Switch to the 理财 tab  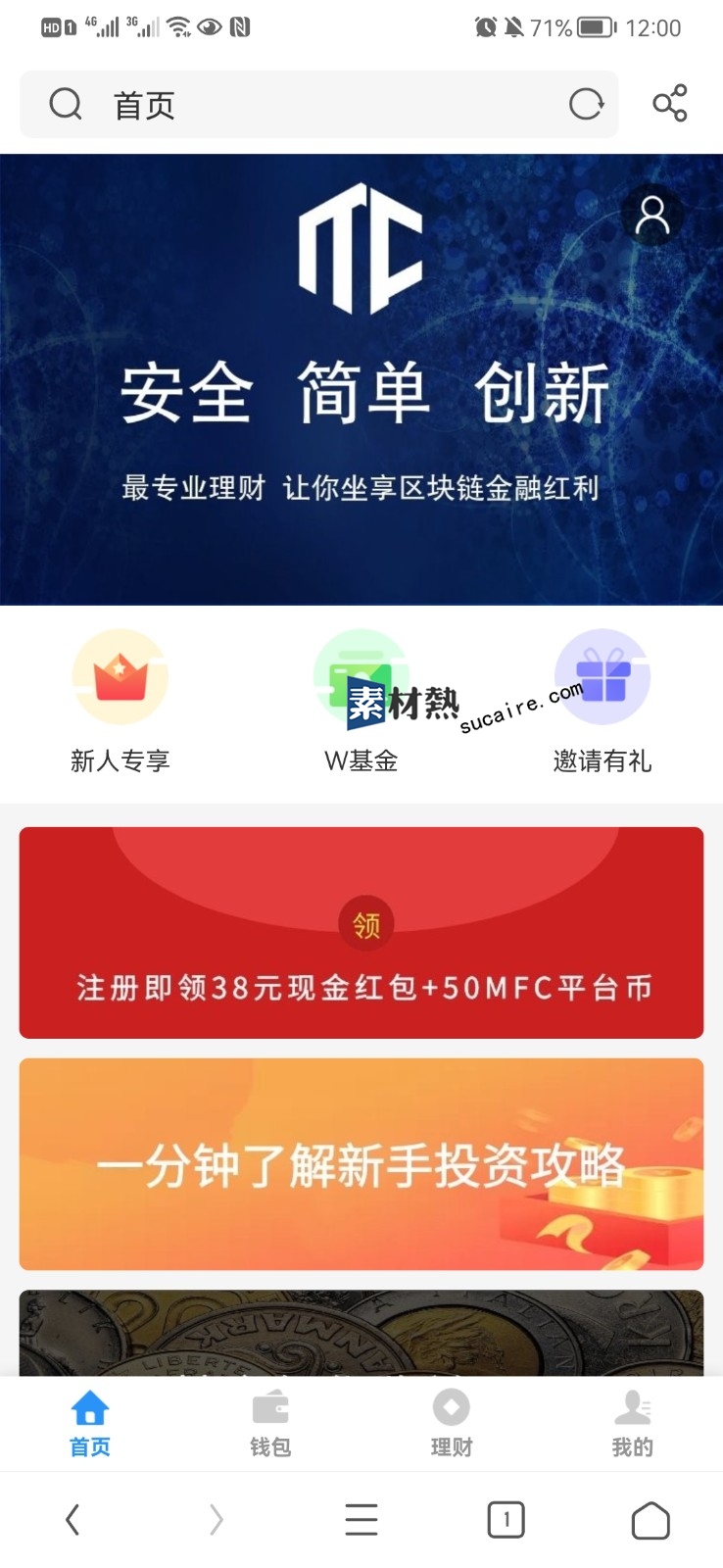pos(452,1424)
